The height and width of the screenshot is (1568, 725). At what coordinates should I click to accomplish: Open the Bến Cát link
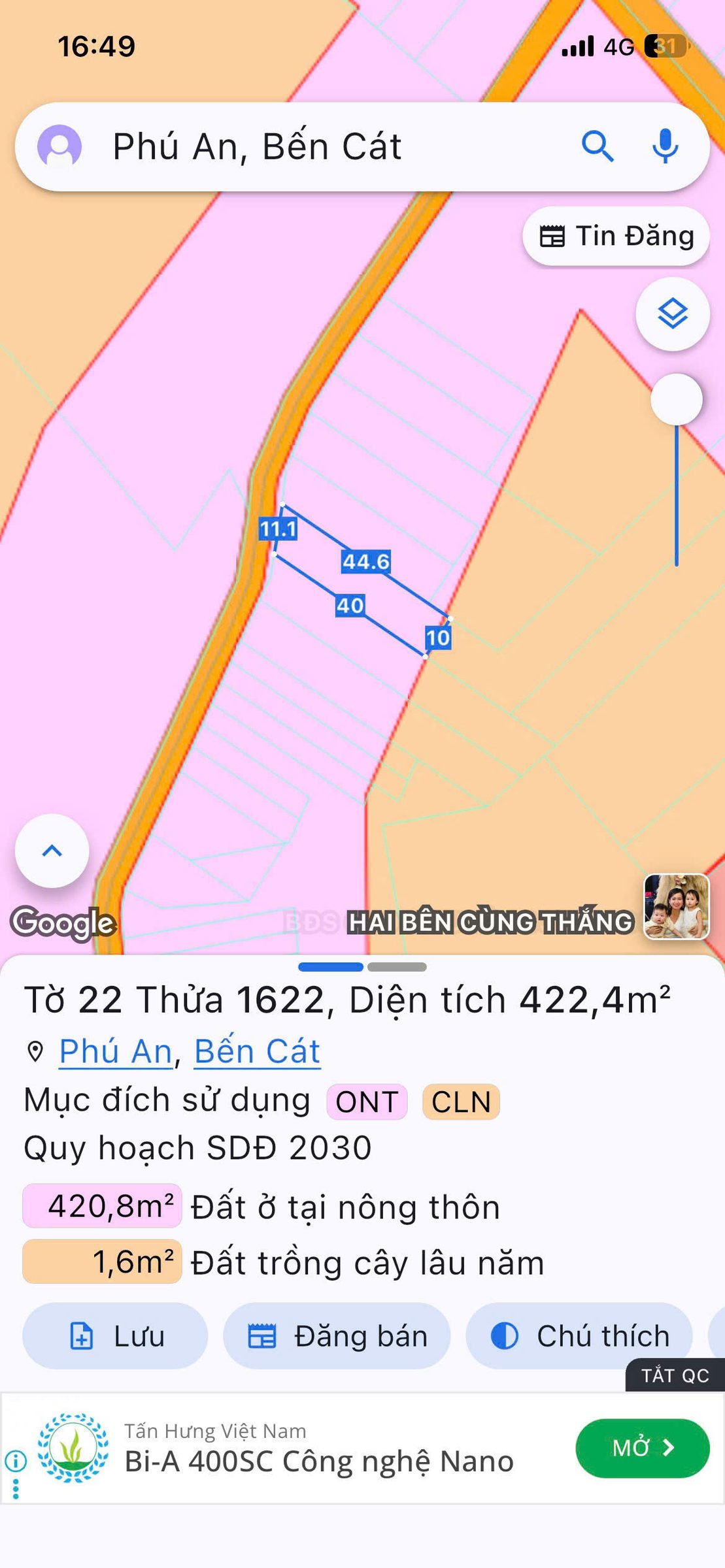click(x=257, y=1051)
